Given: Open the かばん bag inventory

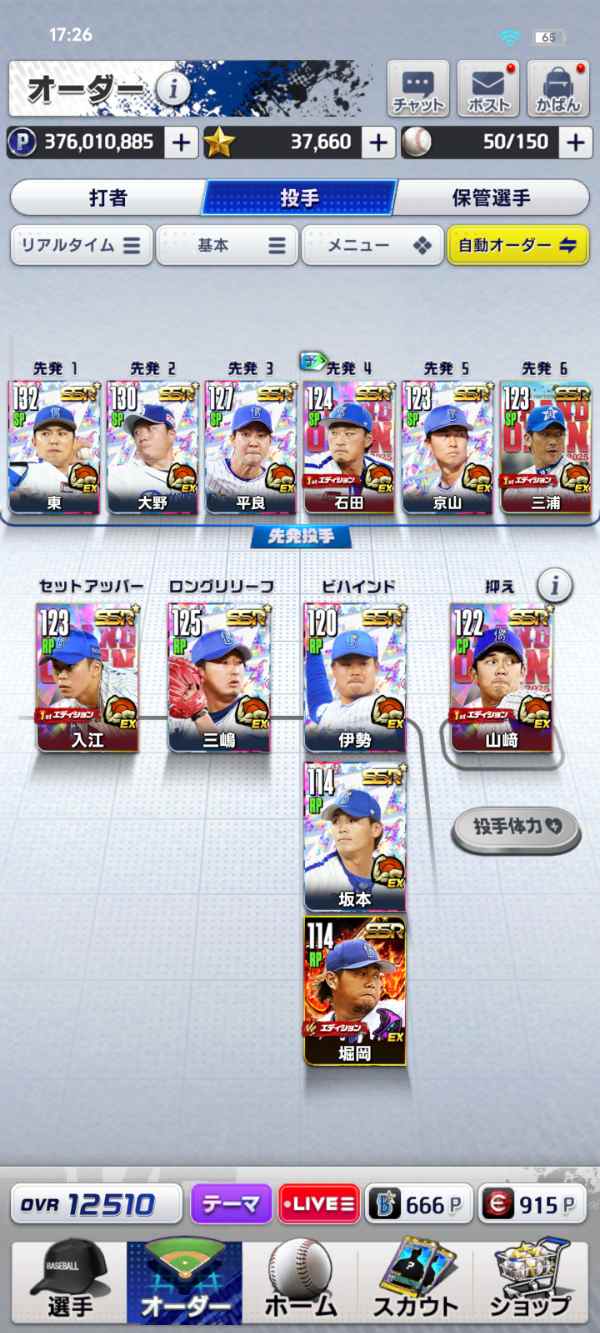Looking at the screenshot, I should [558, 90].
